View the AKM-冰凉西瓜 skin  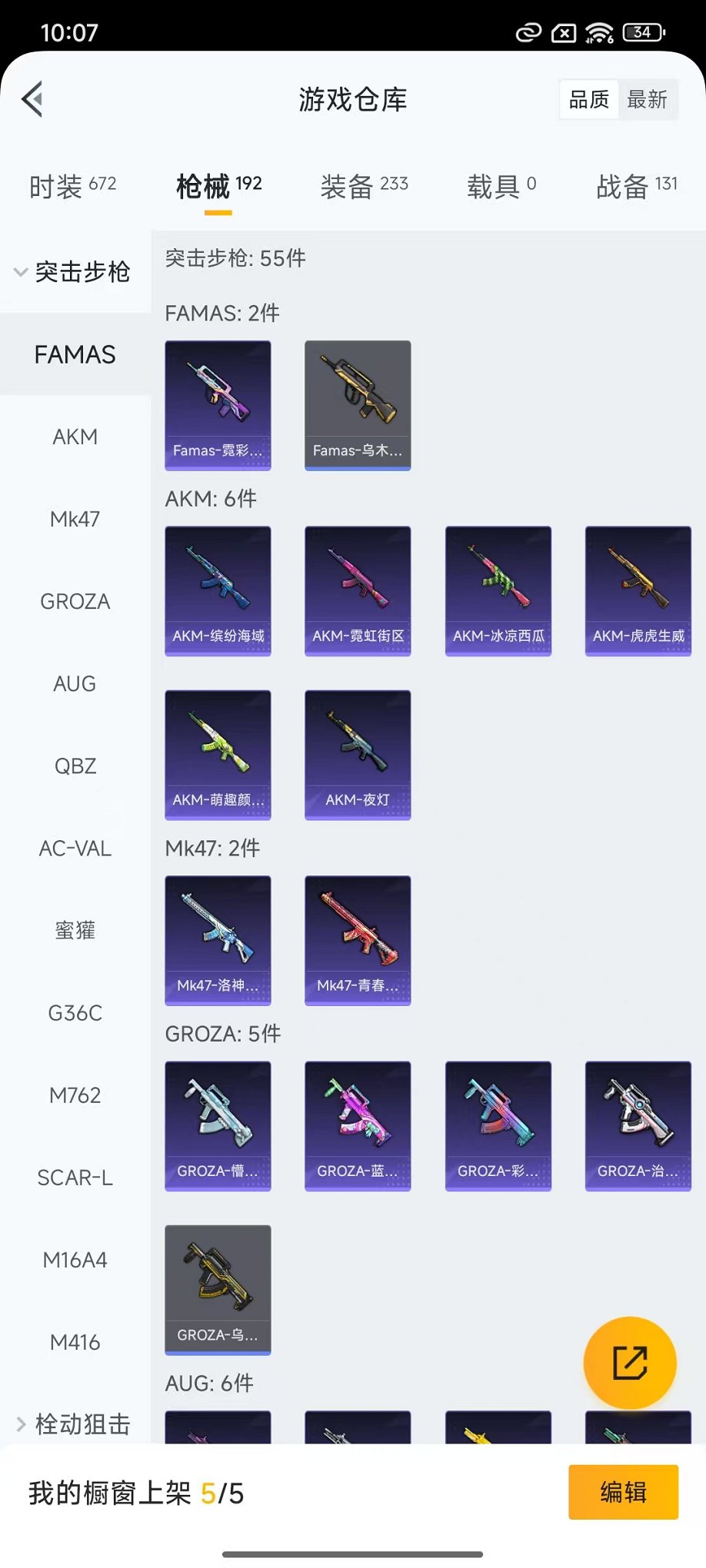click(498, 590)
